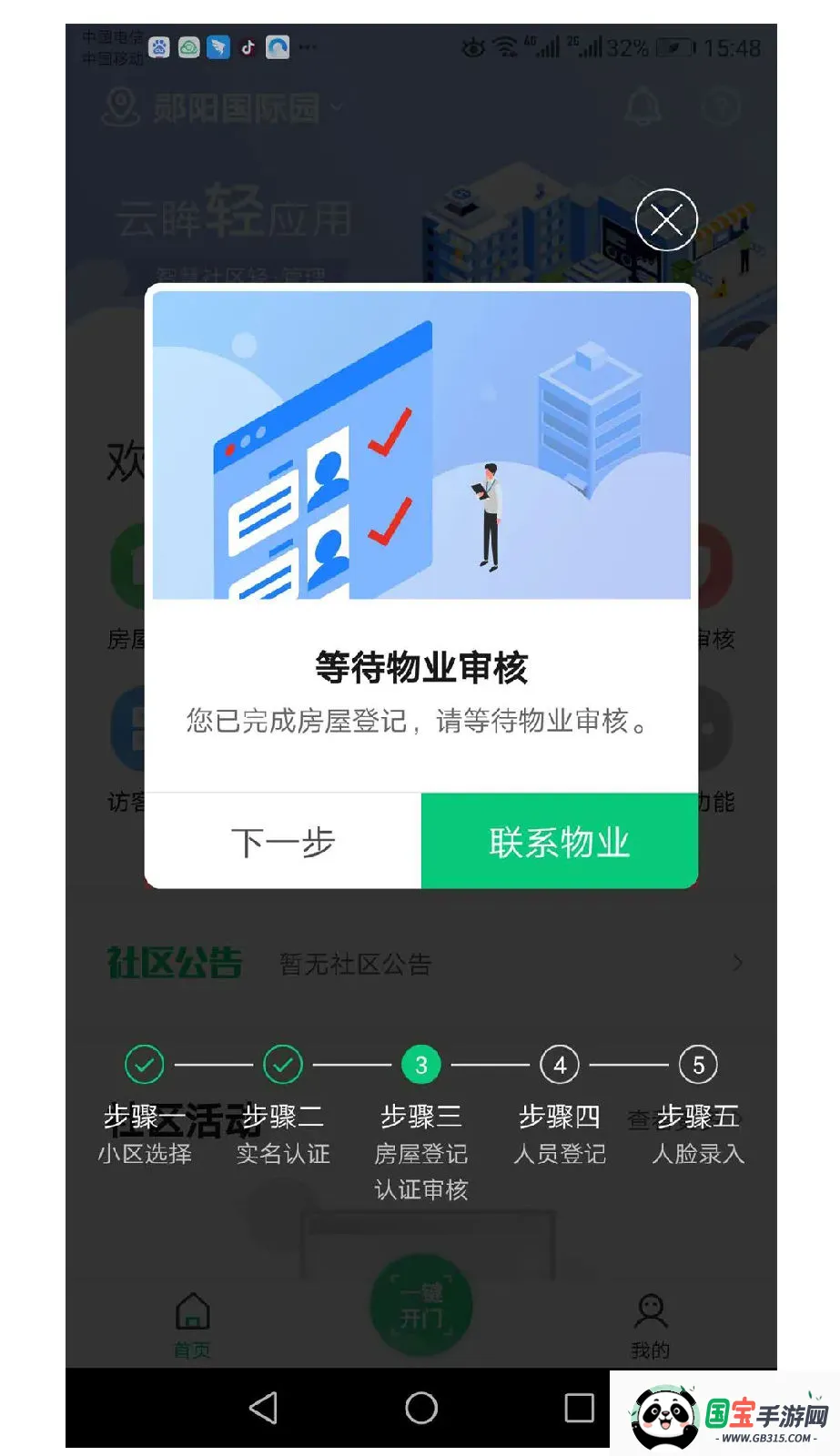The width and height of the screenshot is (840, 1456).
Task: Click the green 联系物业 button
Action: pyautogui.click(x=559, y=842)
